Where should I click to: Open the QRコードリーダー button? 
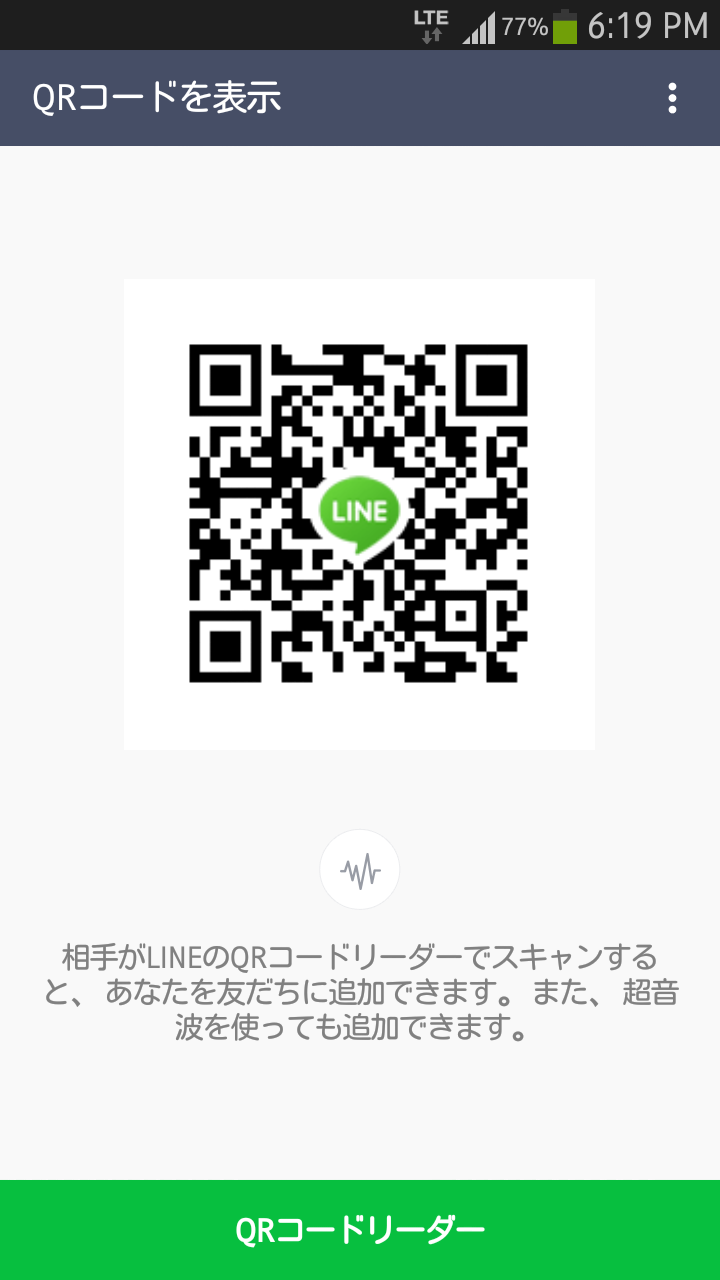coord(360,1230)
